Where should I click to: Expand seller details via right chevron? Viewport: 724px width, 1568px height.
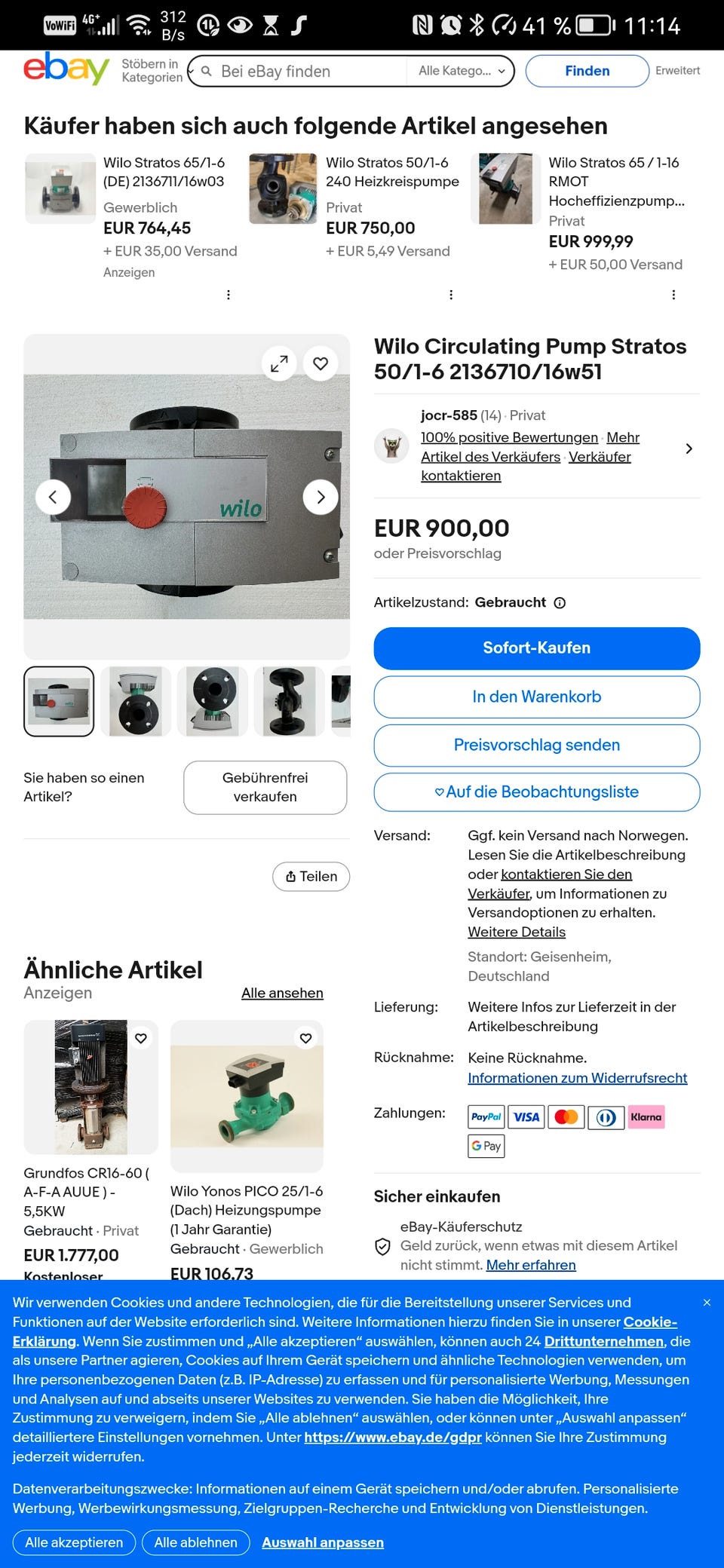pos(689,448)
